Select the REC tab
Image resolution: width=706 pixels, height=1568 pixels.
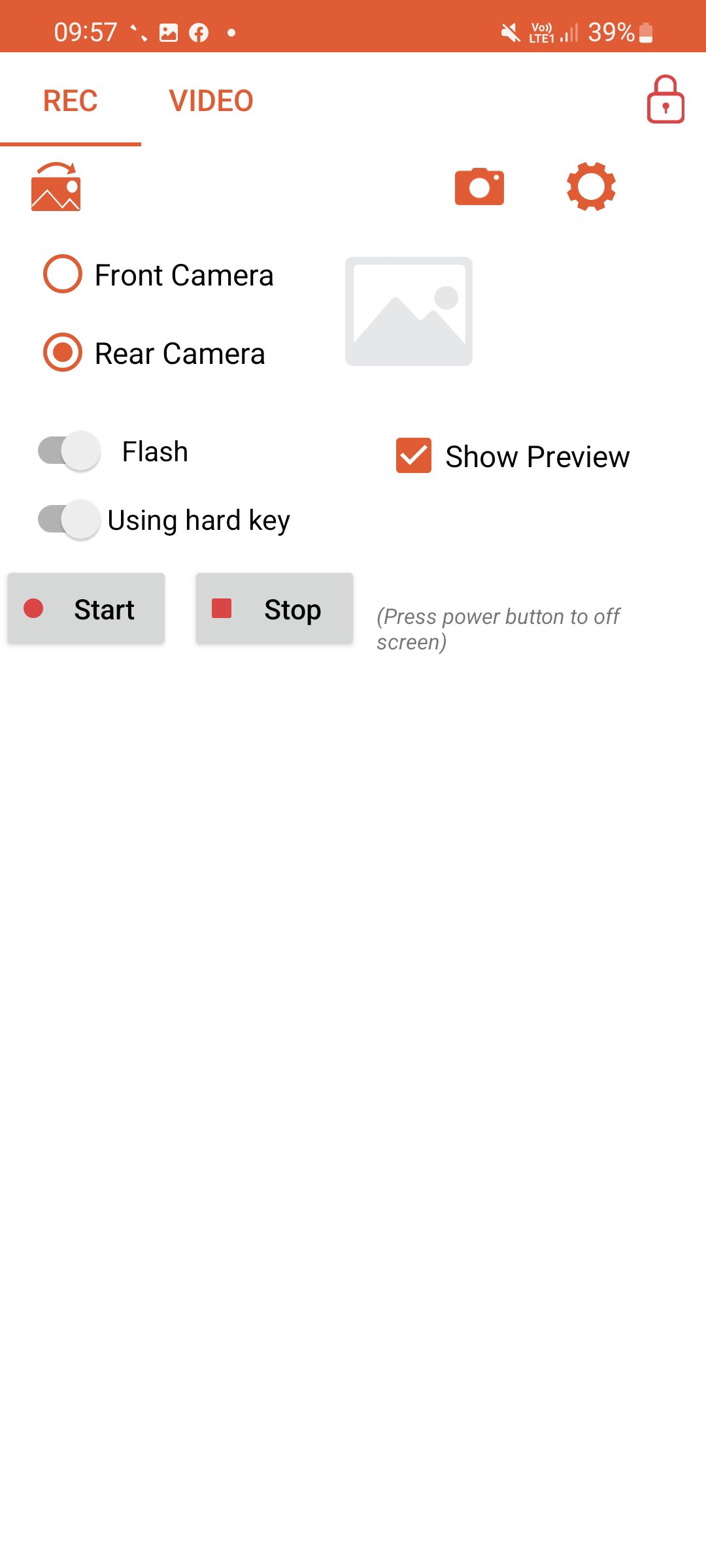(71, 101)
